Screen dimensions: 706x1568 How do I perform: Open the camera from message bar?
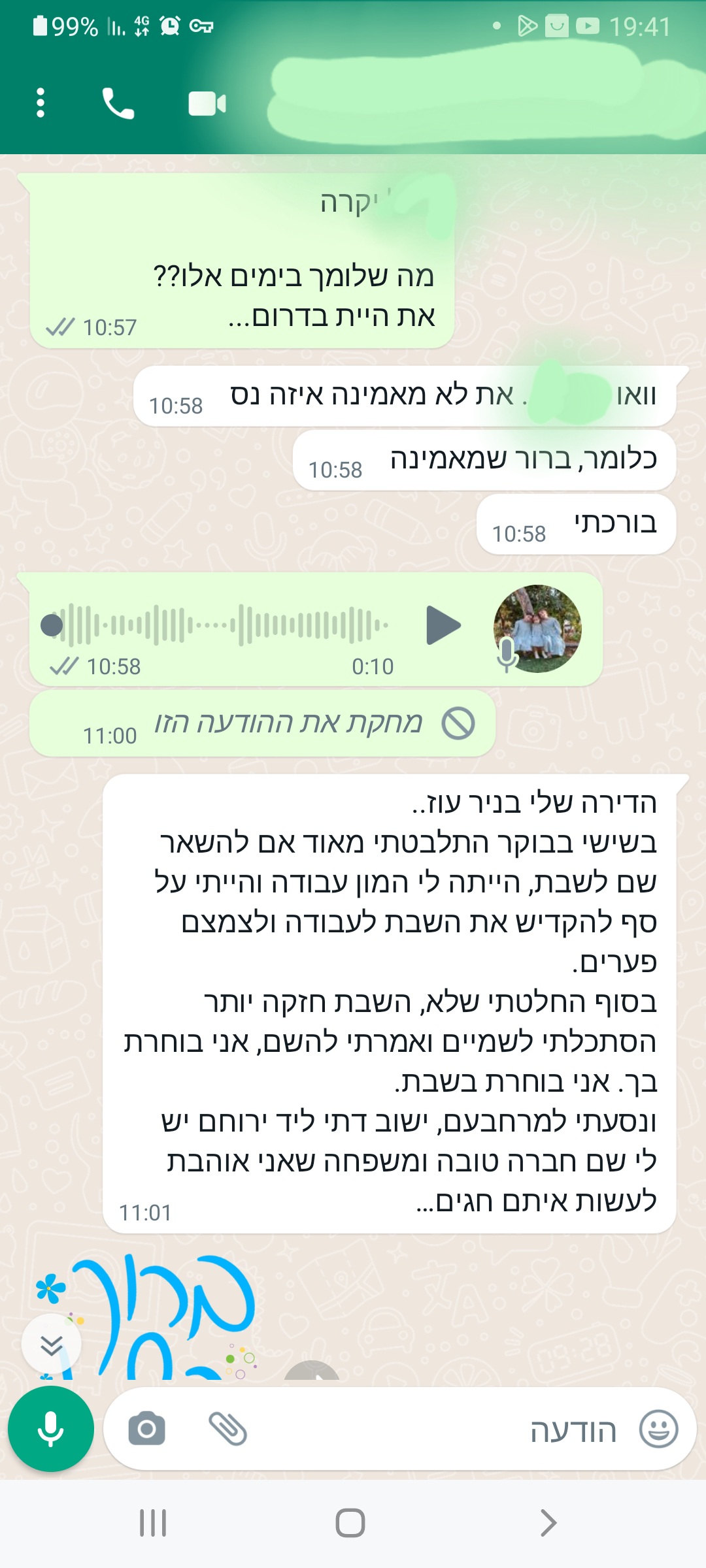(147, 1429)
